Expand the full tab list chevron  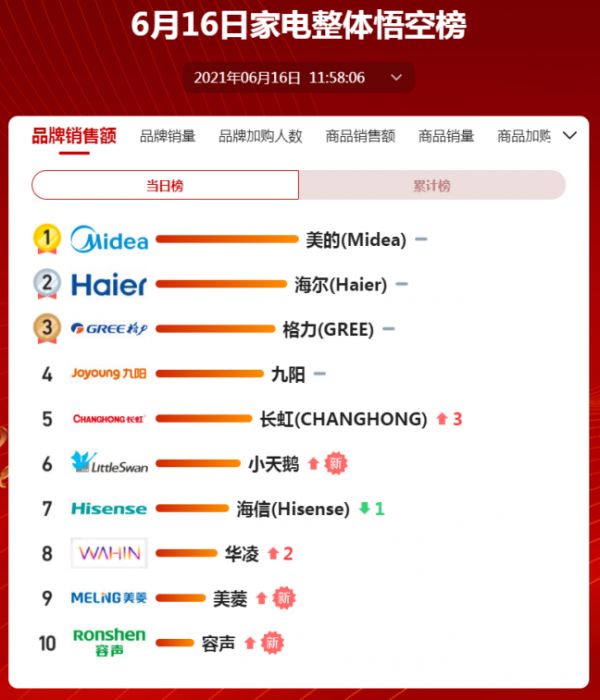pos(570,136)
